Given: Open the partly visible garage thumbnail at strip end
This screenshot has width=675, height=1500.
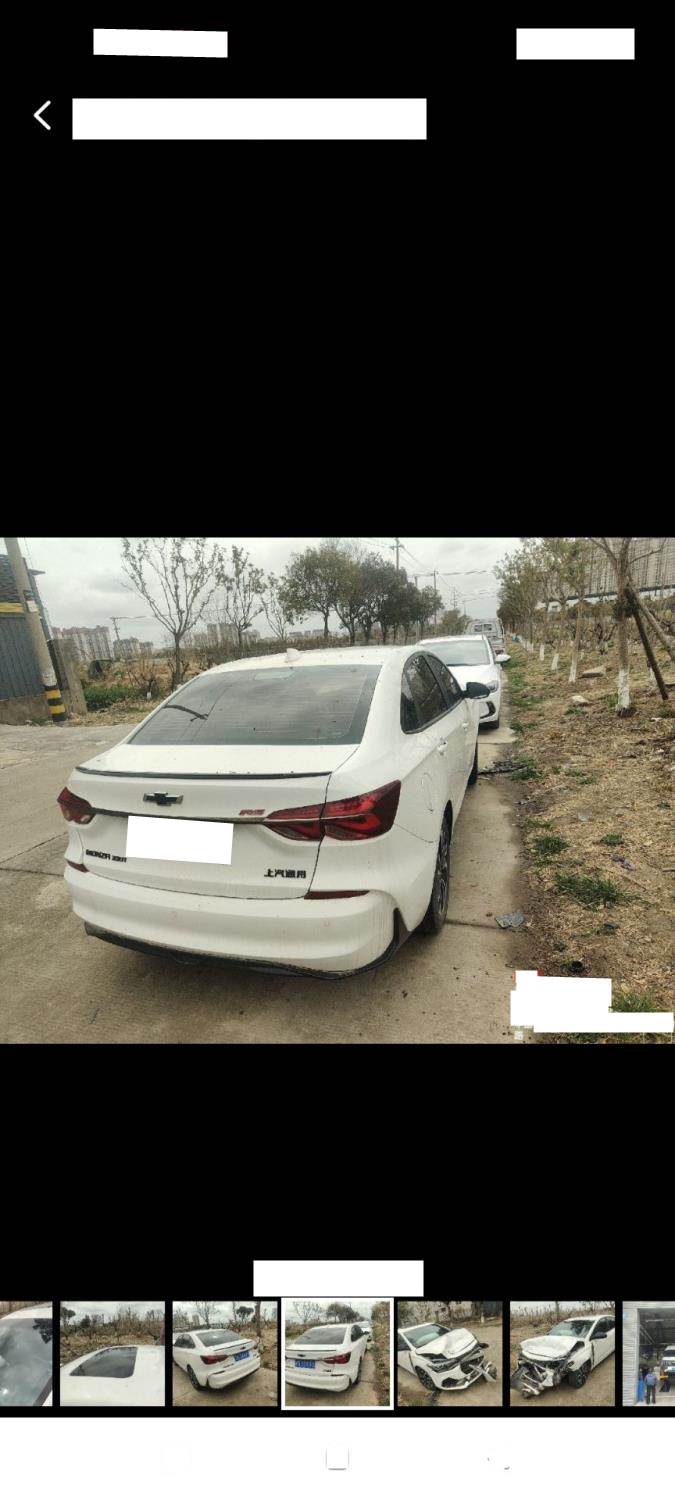Looking at the screenshot, I should click(x=650, y=1354).
